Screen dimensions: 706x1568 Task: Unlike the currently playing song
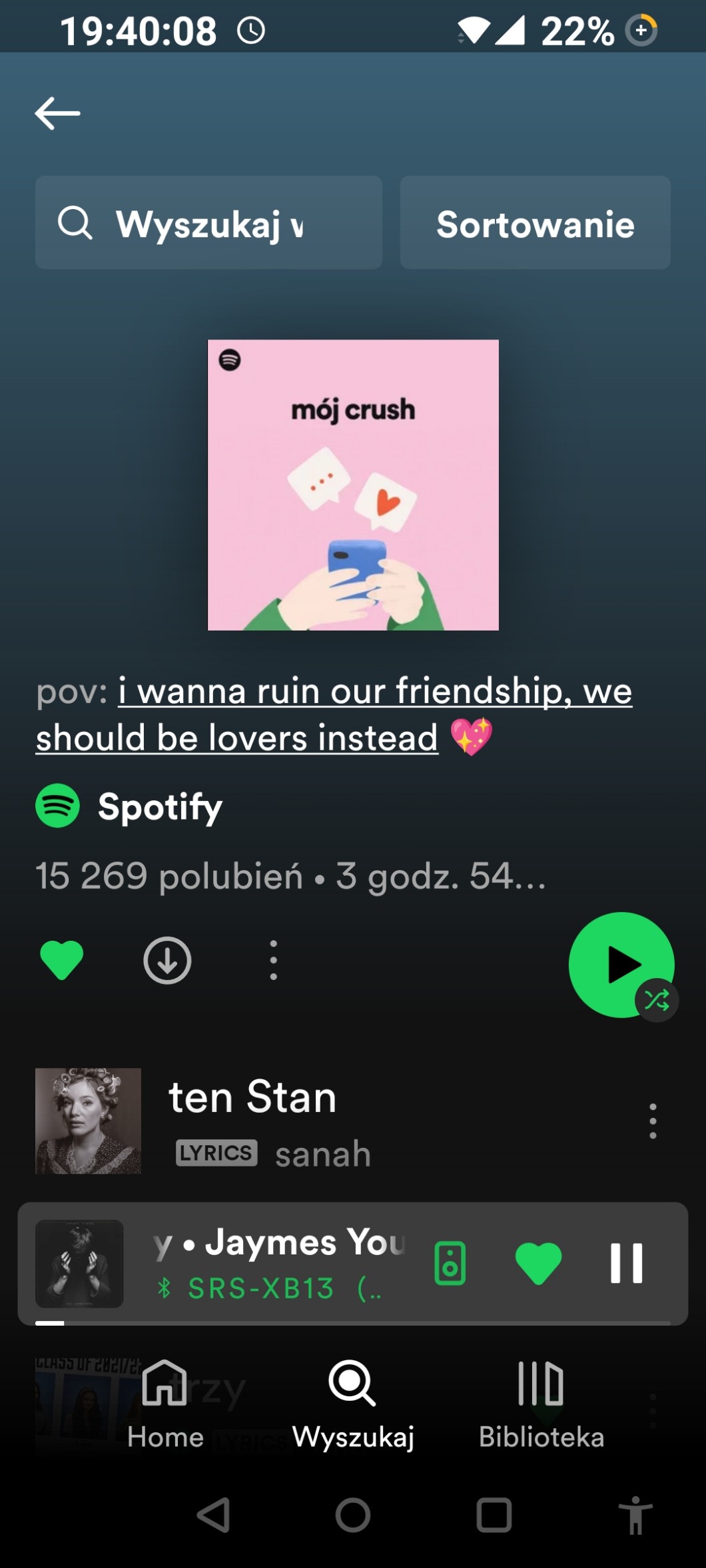538,1262
